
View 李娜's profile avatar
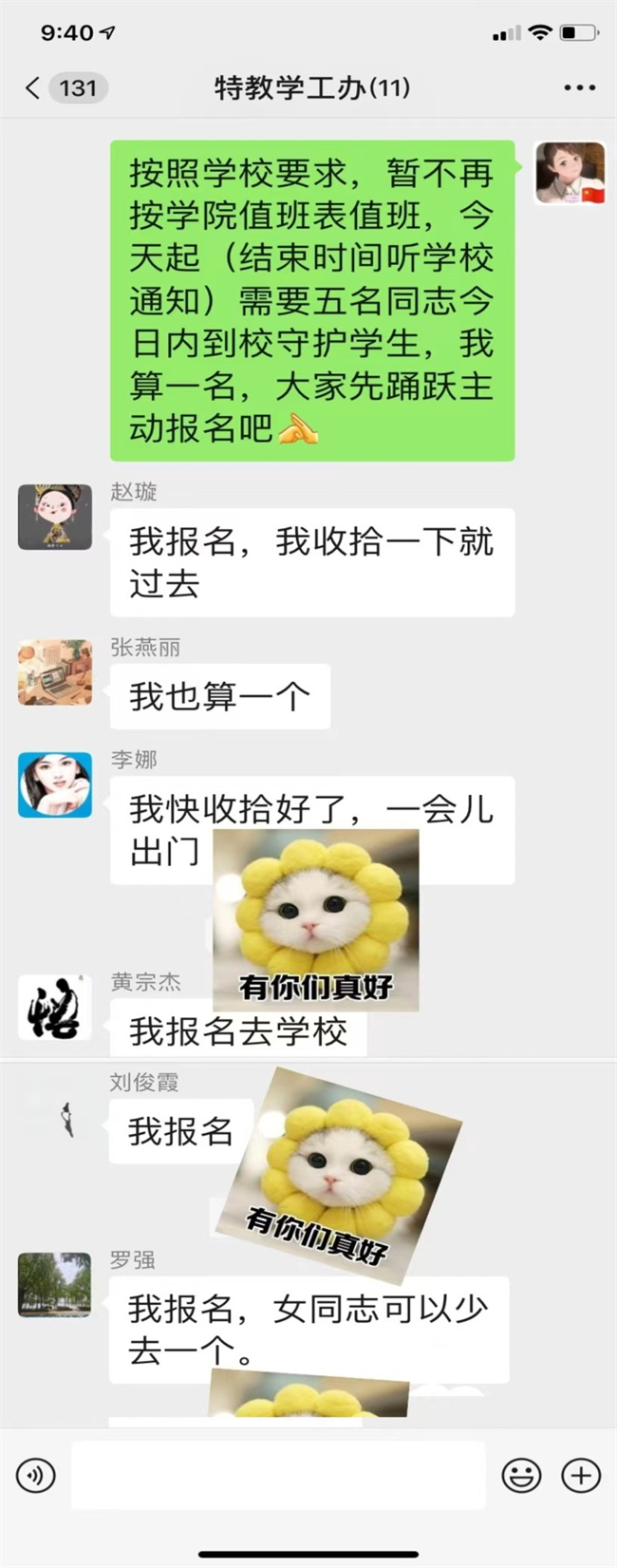click(55, 784)
